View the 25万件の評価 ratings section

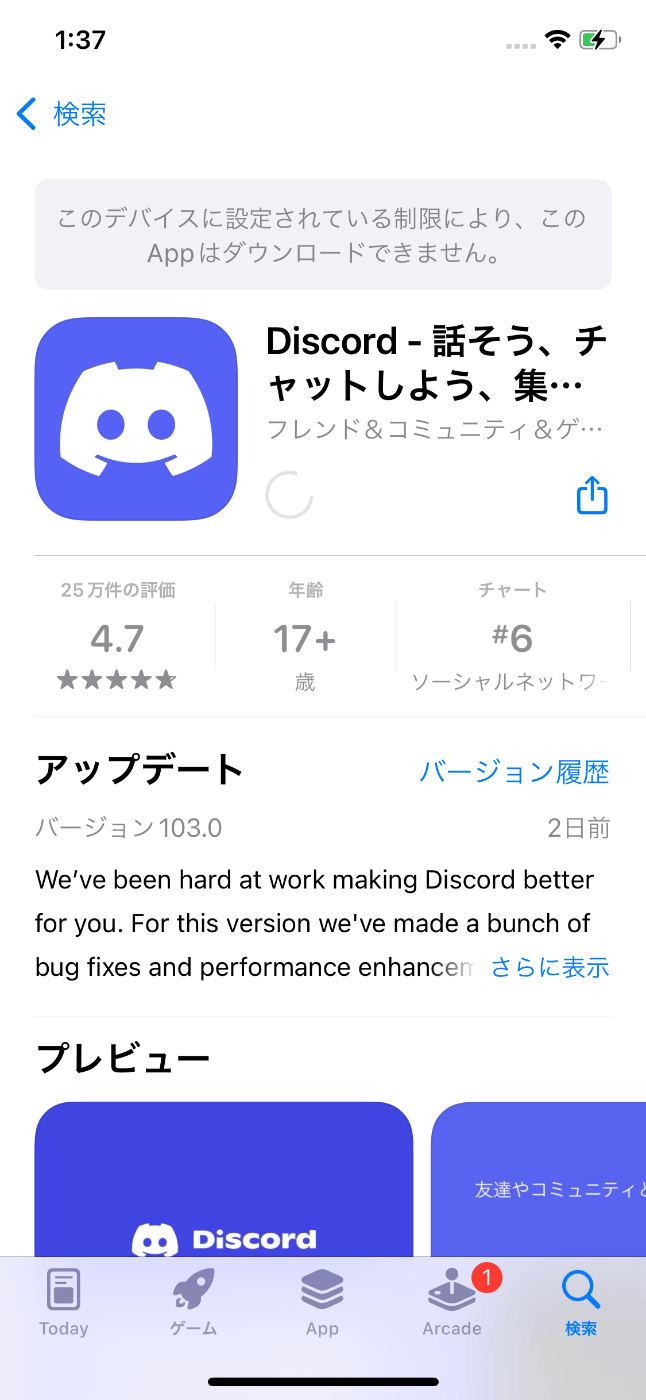[x=117, y=637]
